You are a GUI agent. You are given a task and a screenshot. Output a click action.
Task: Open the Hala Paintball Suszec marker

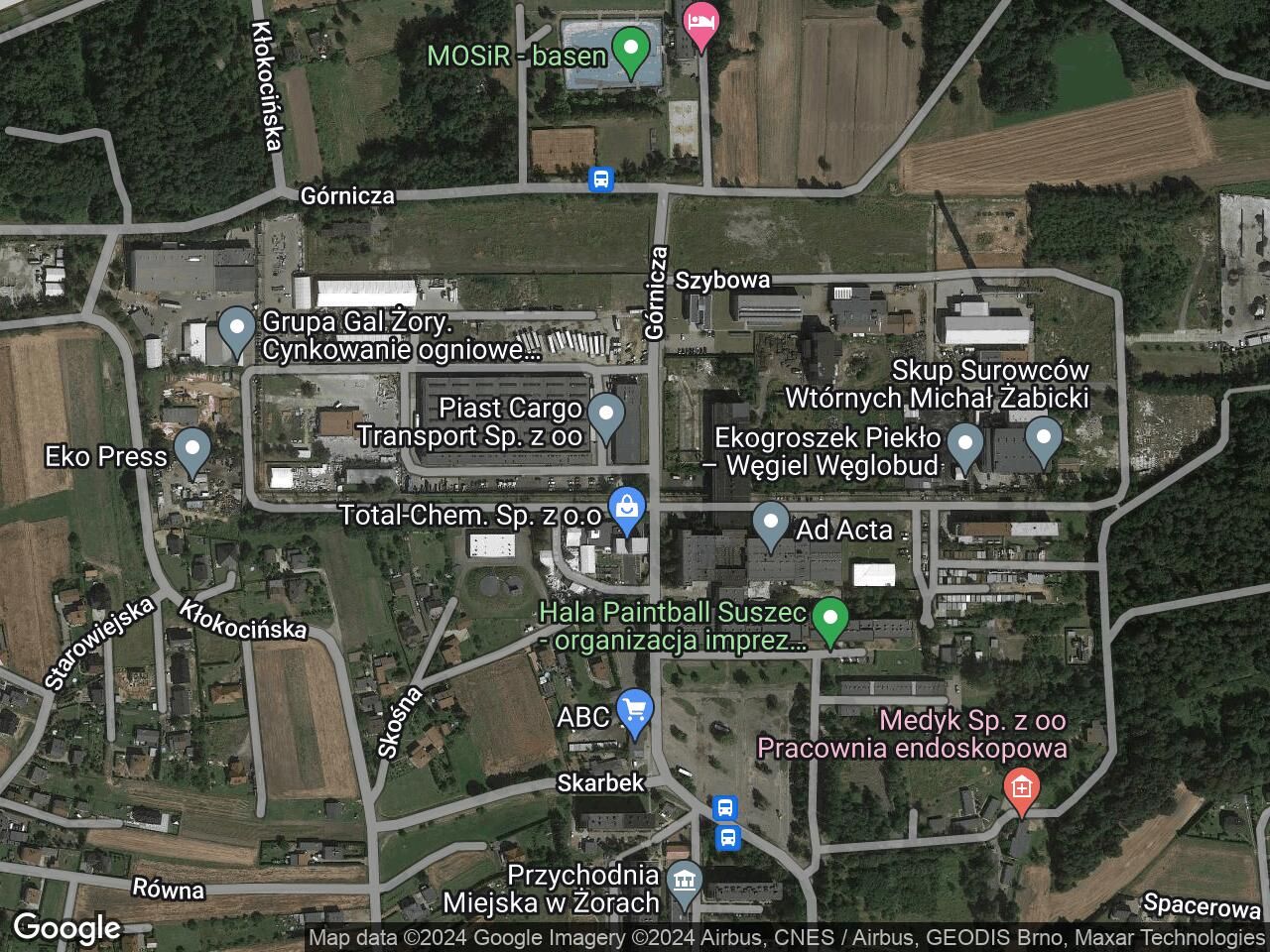829,620
